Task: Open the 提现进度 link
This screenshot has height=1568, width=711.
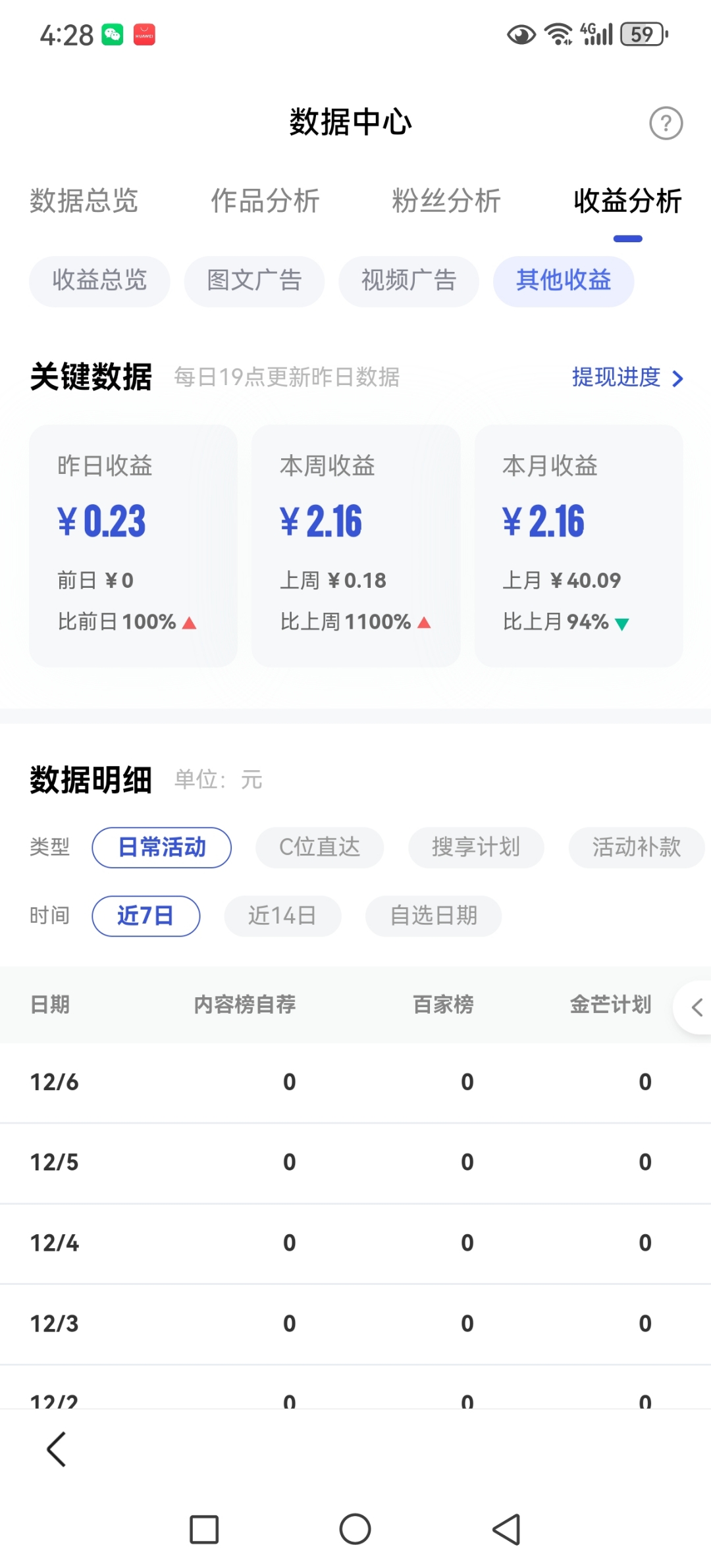Action: [x=628, y=377]
